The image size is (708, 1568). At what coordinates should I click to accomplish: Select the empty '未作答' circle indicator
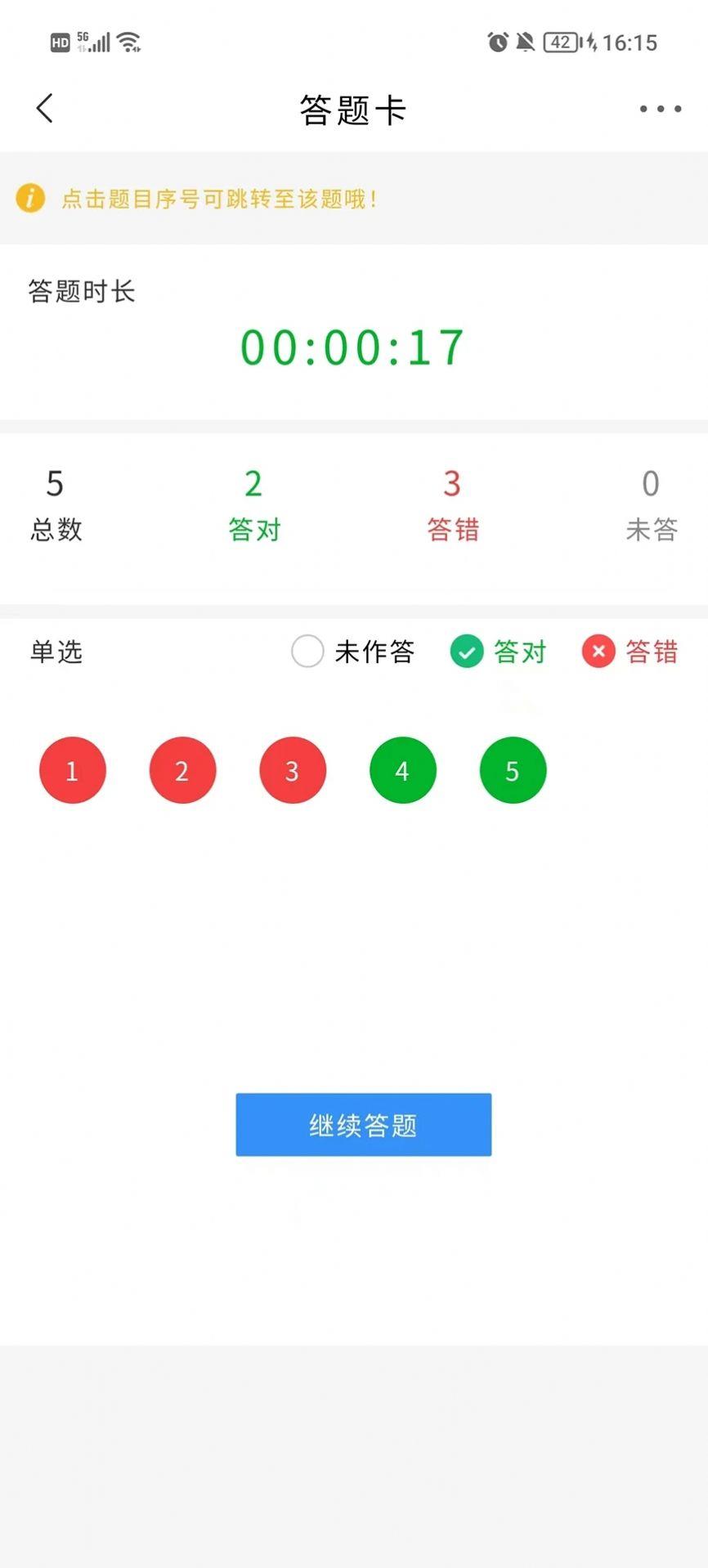pos(307,652)
